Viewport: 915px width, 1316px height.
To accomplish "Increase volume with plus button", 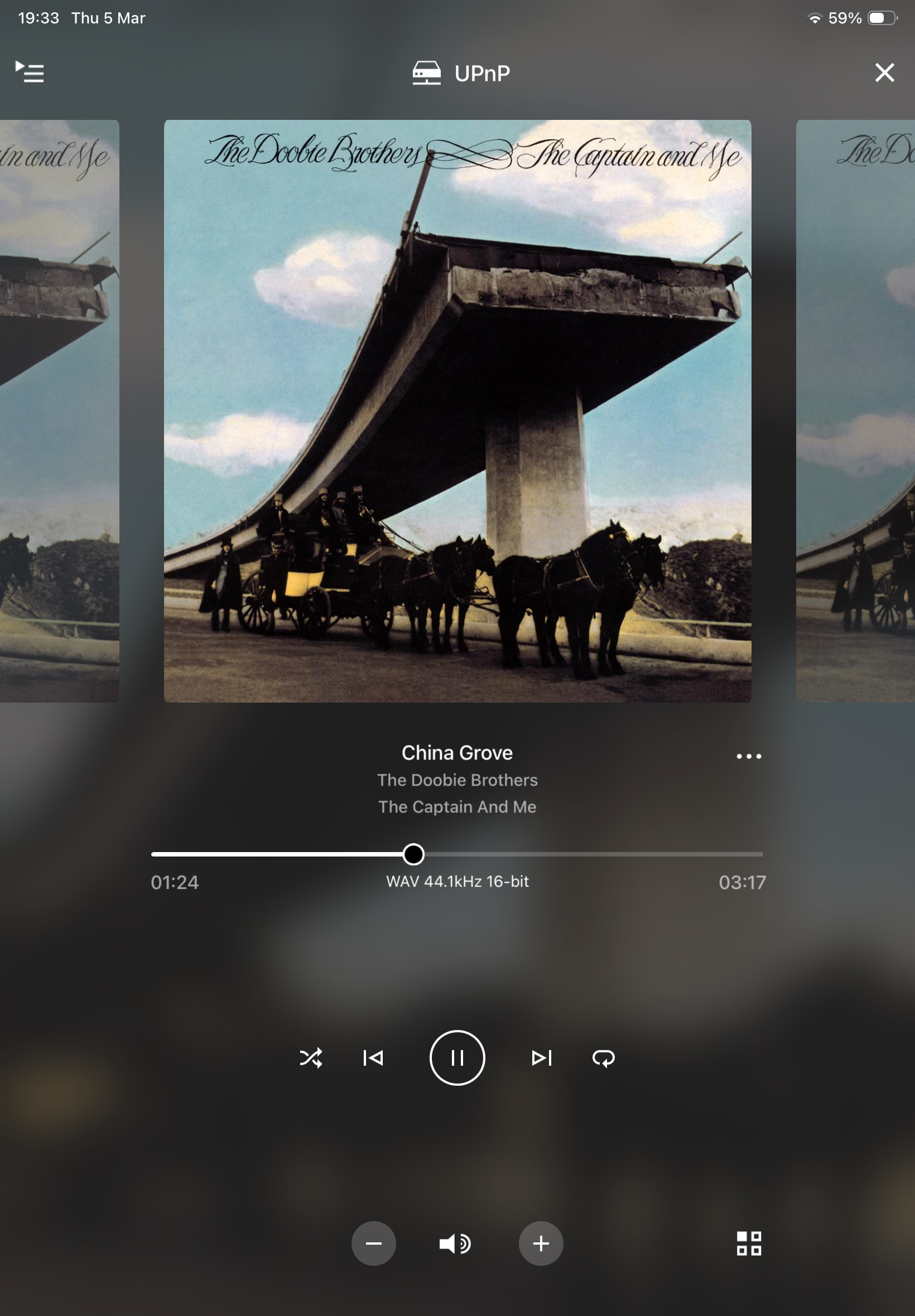I will click(541, 1244).
